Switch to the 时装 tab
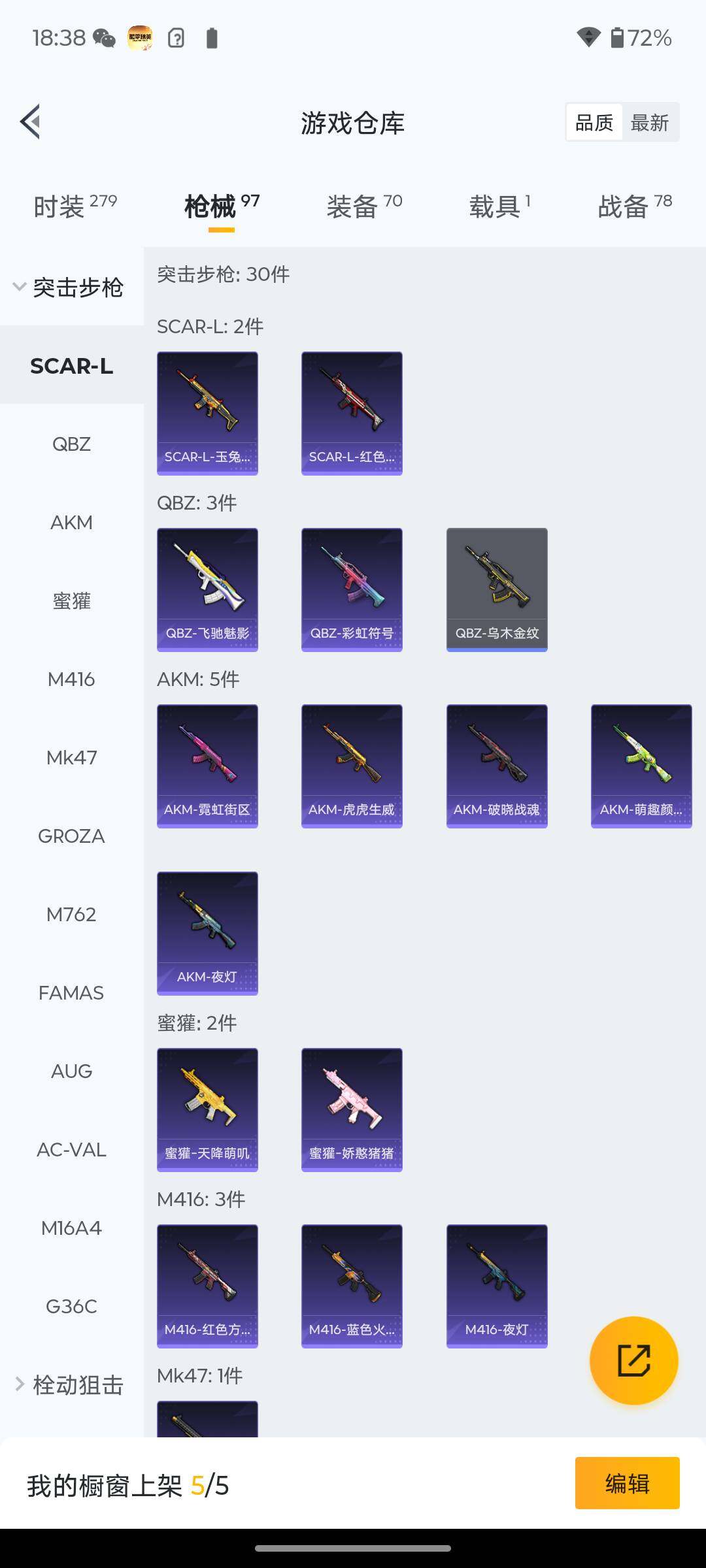The image size is (706, 1568). 75,206
